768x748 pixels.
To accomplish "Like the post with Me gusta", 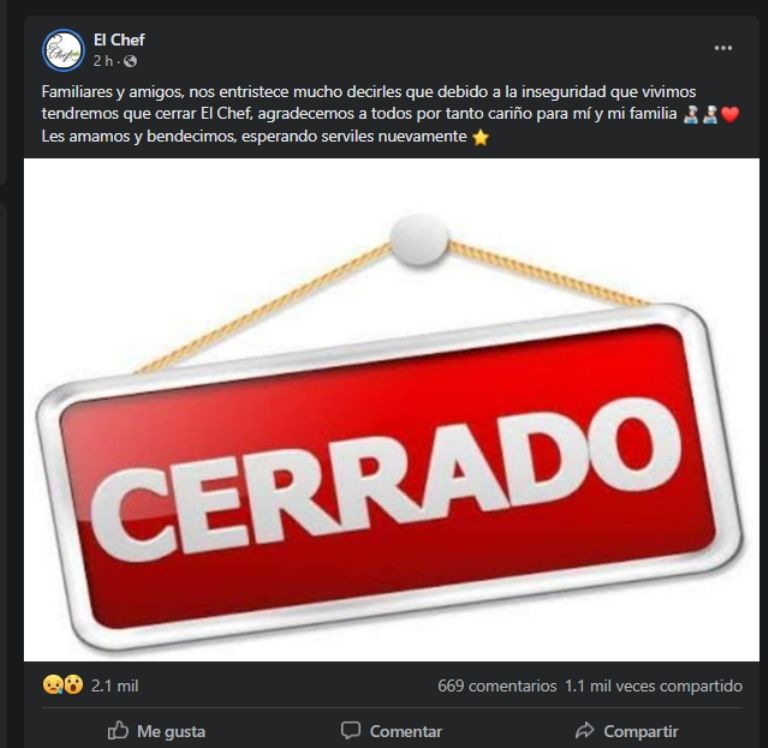I will pyautogui.click(x=157, y=731).
